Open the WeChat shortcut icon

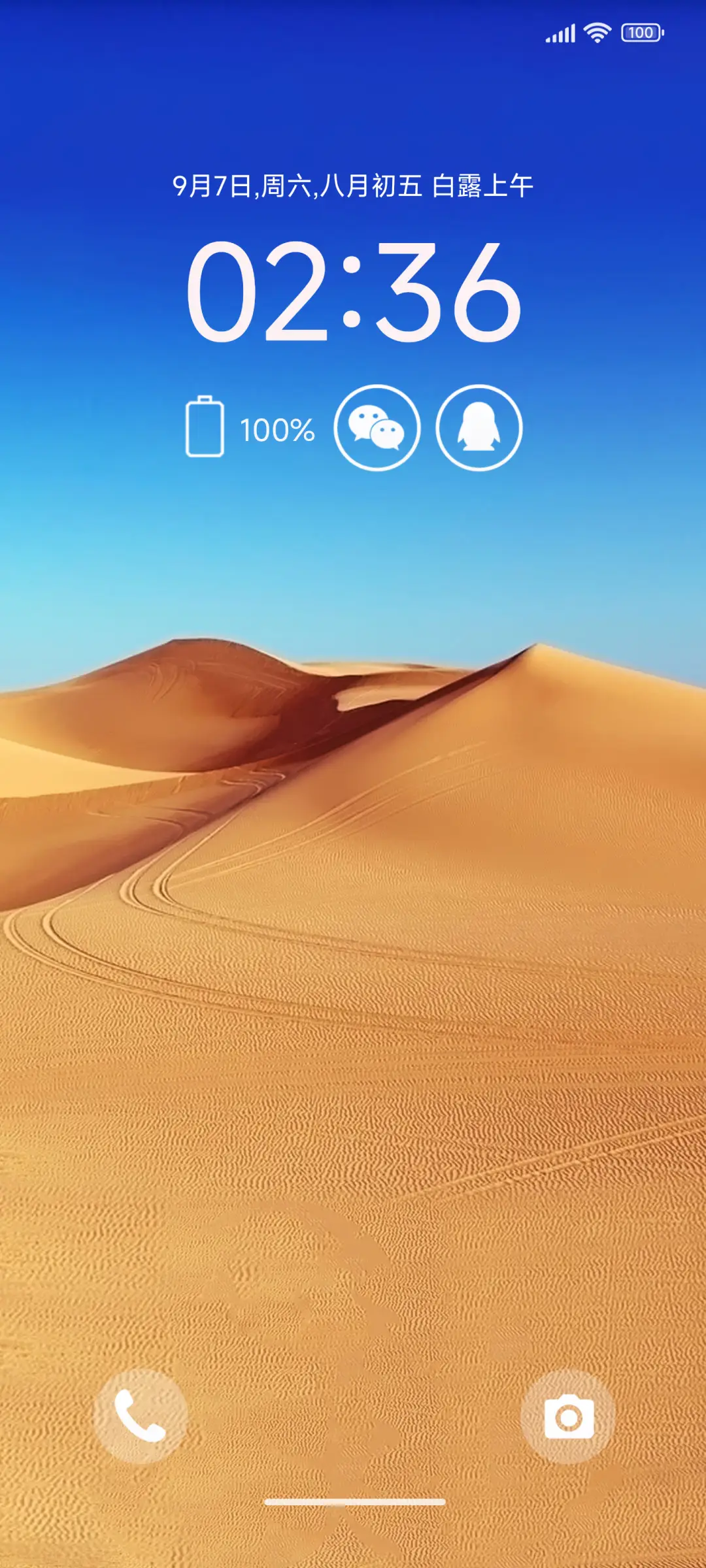click(377, 428)
